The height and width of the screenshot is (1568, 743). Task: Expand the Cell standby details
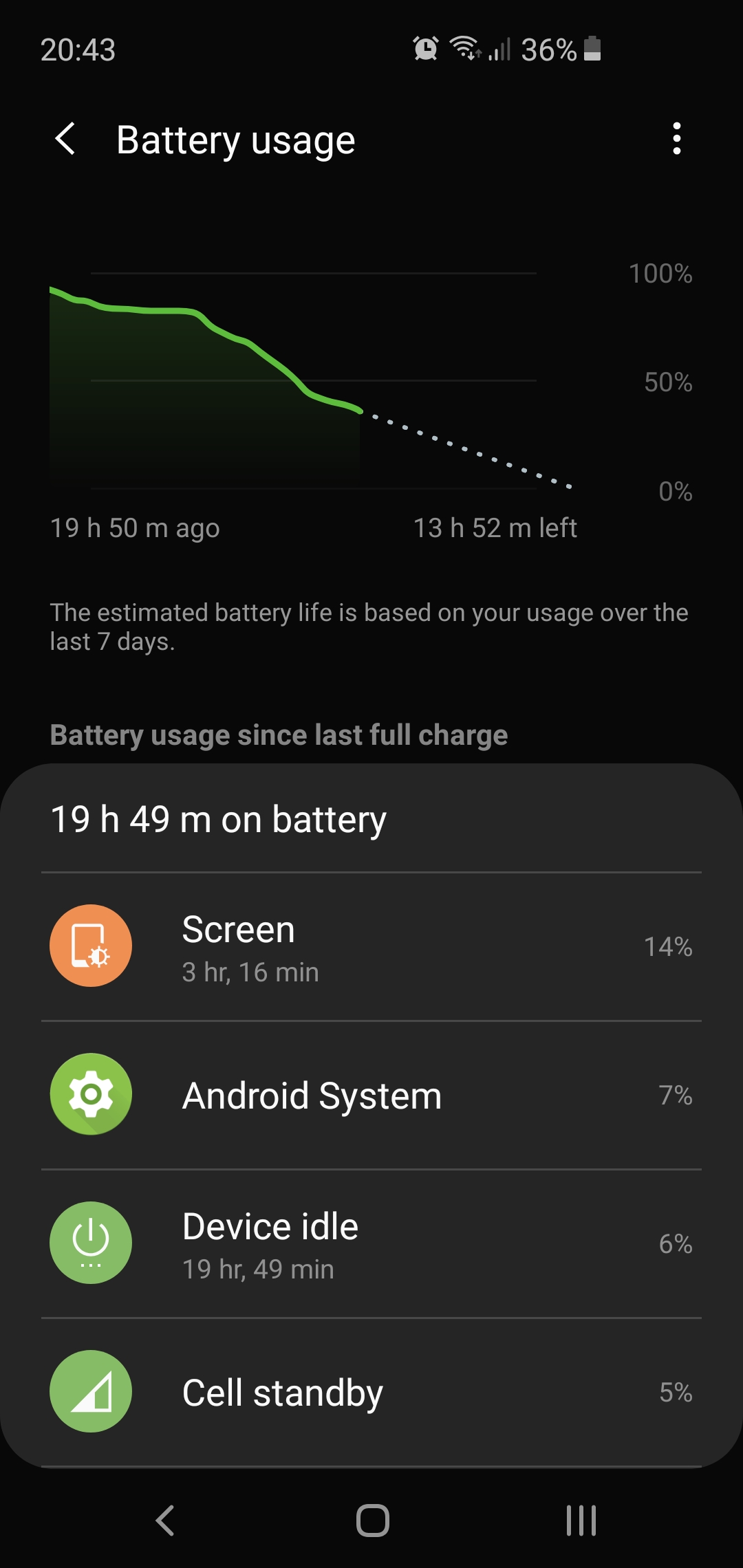[x=371, y=1393]
